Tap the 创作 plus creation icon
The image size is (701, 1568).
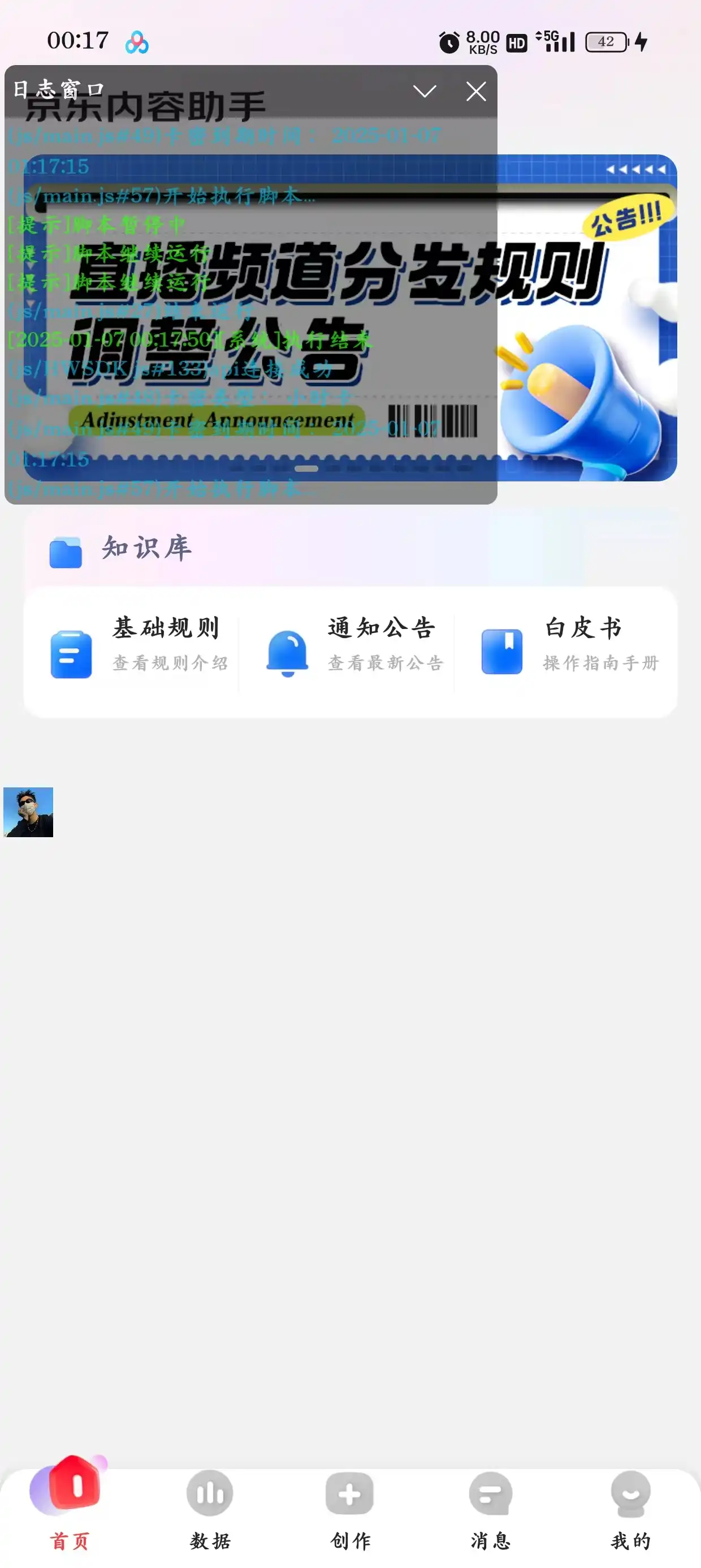(349, 1493)
